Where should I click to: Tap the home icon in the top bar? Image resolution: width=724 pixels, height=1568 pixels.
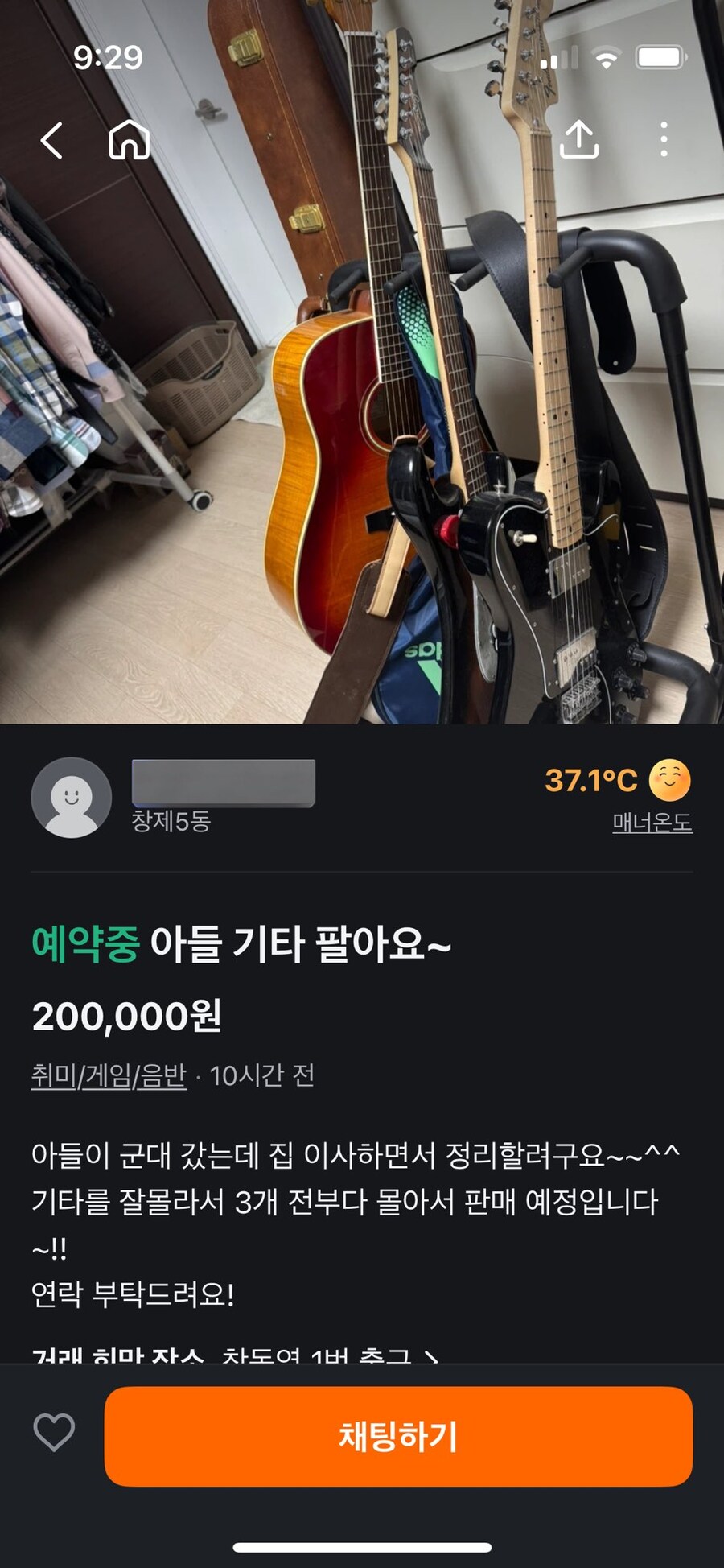[x=129, y=140]
